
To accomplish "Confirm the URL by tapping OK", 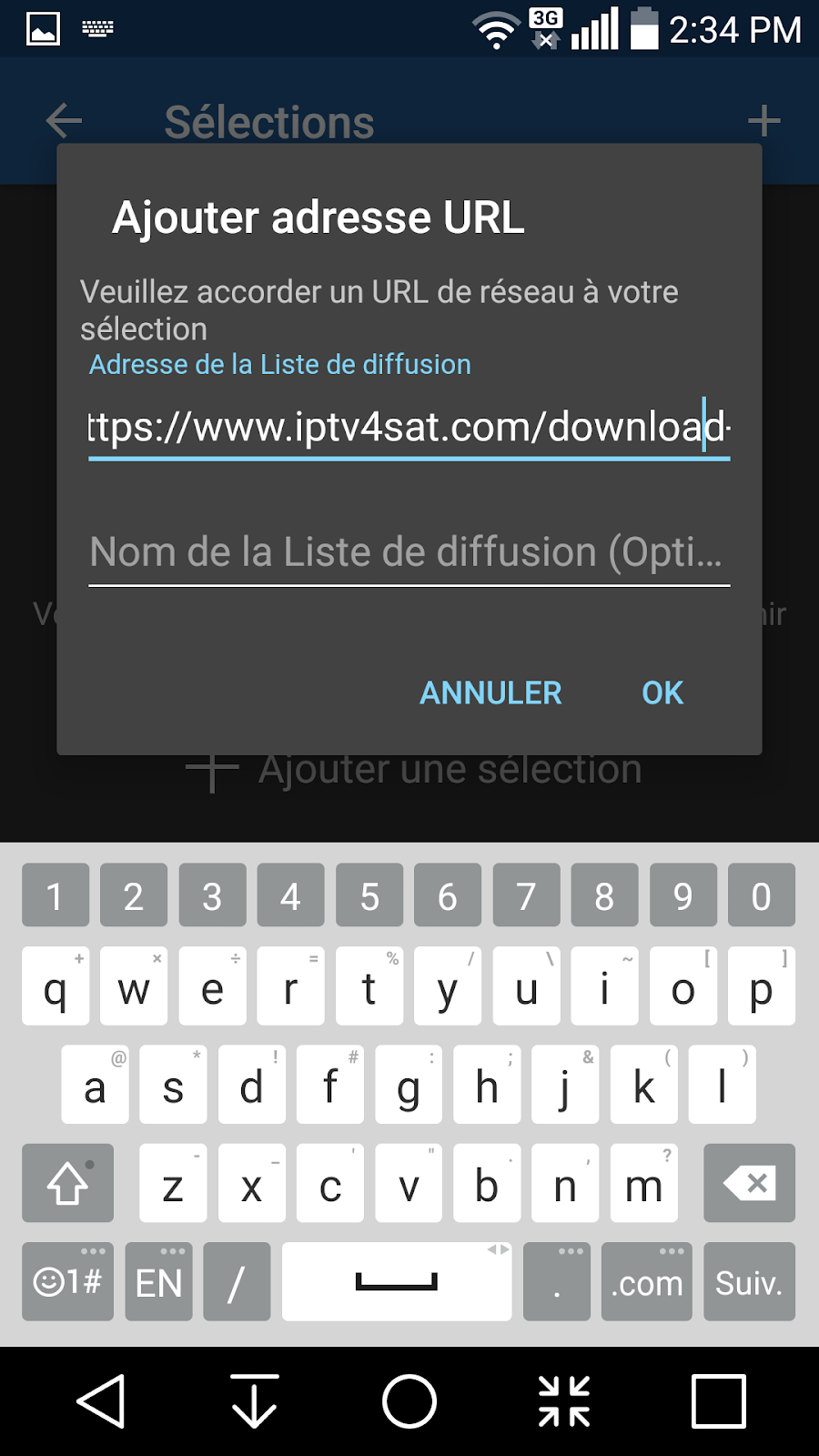I will coord(662,693).
